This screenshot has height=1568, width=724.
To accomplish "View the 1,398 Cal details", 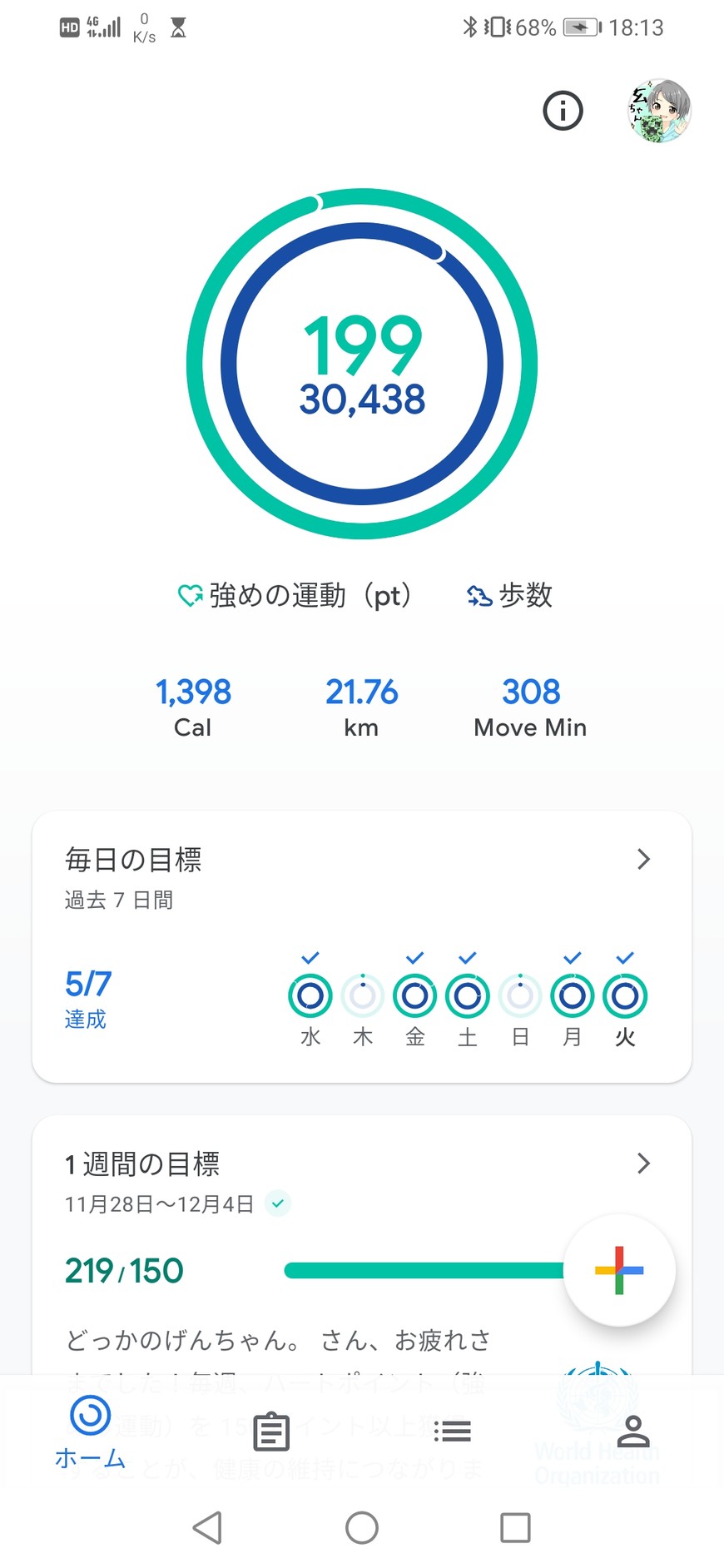I will coord(193,706).
